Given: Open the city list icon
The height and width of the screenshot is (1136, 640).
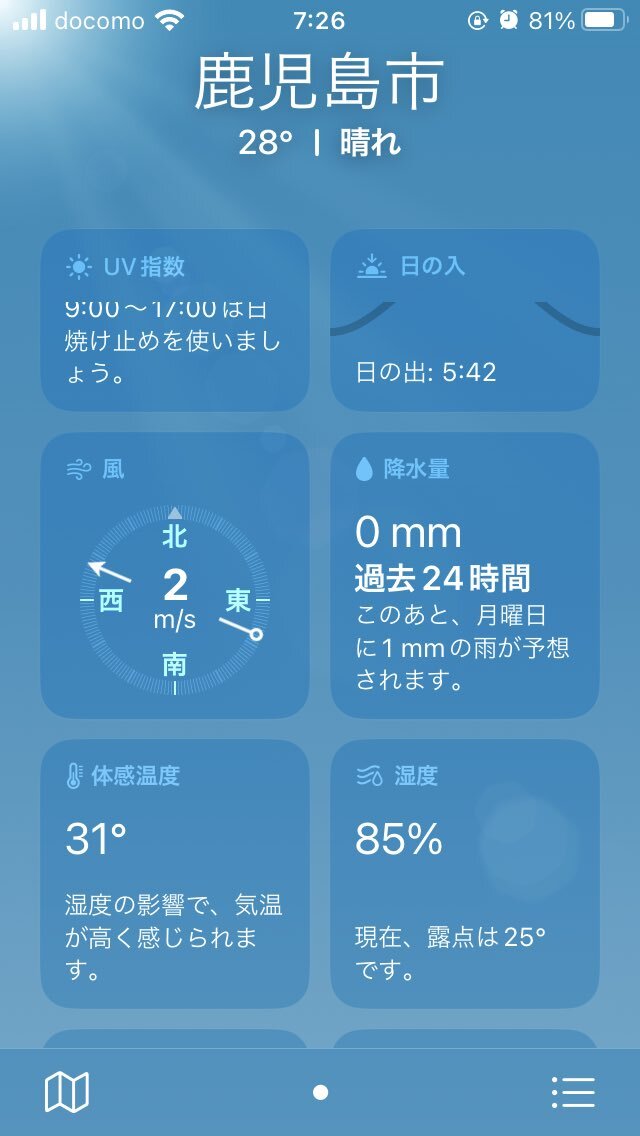Looking at the screenshot, I should point(573,1092).
